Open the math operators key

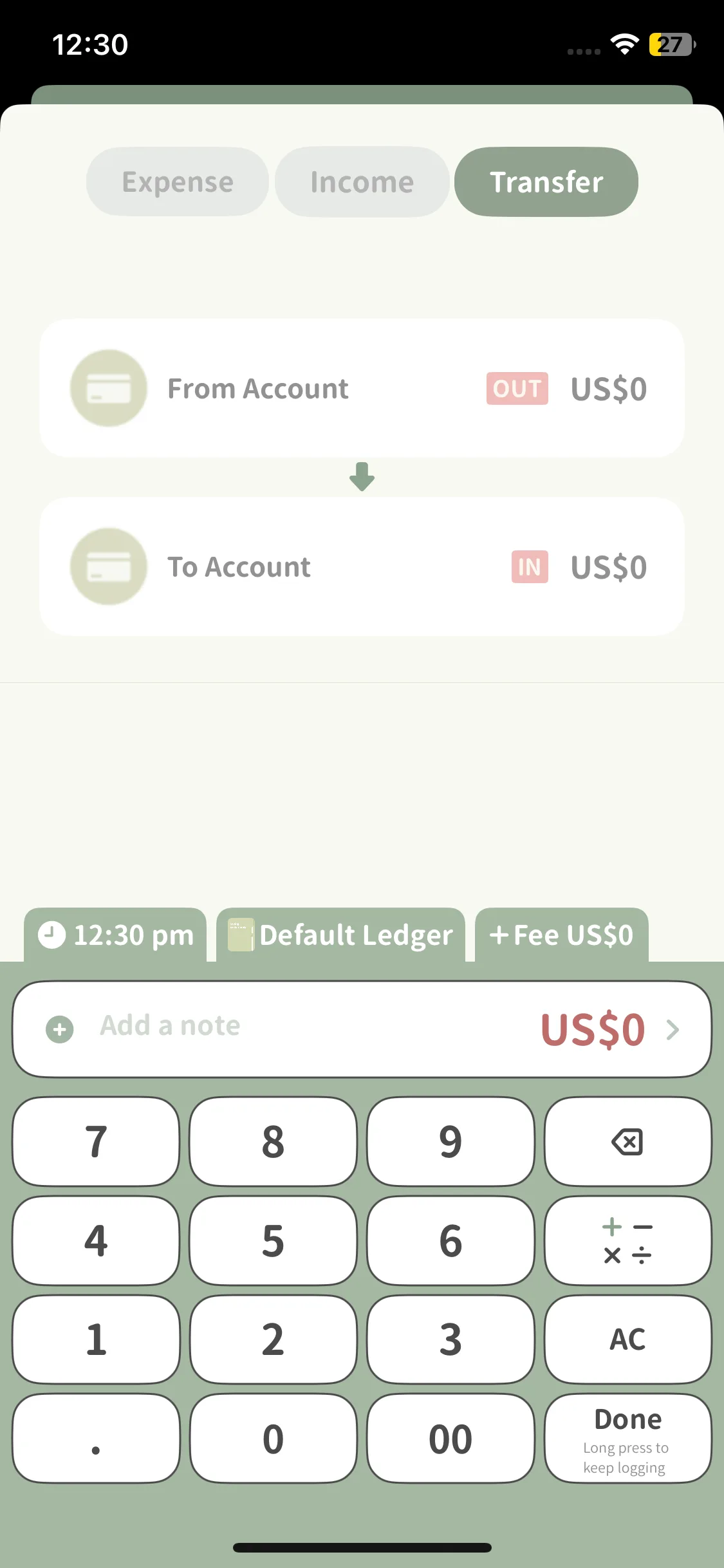627,1240
